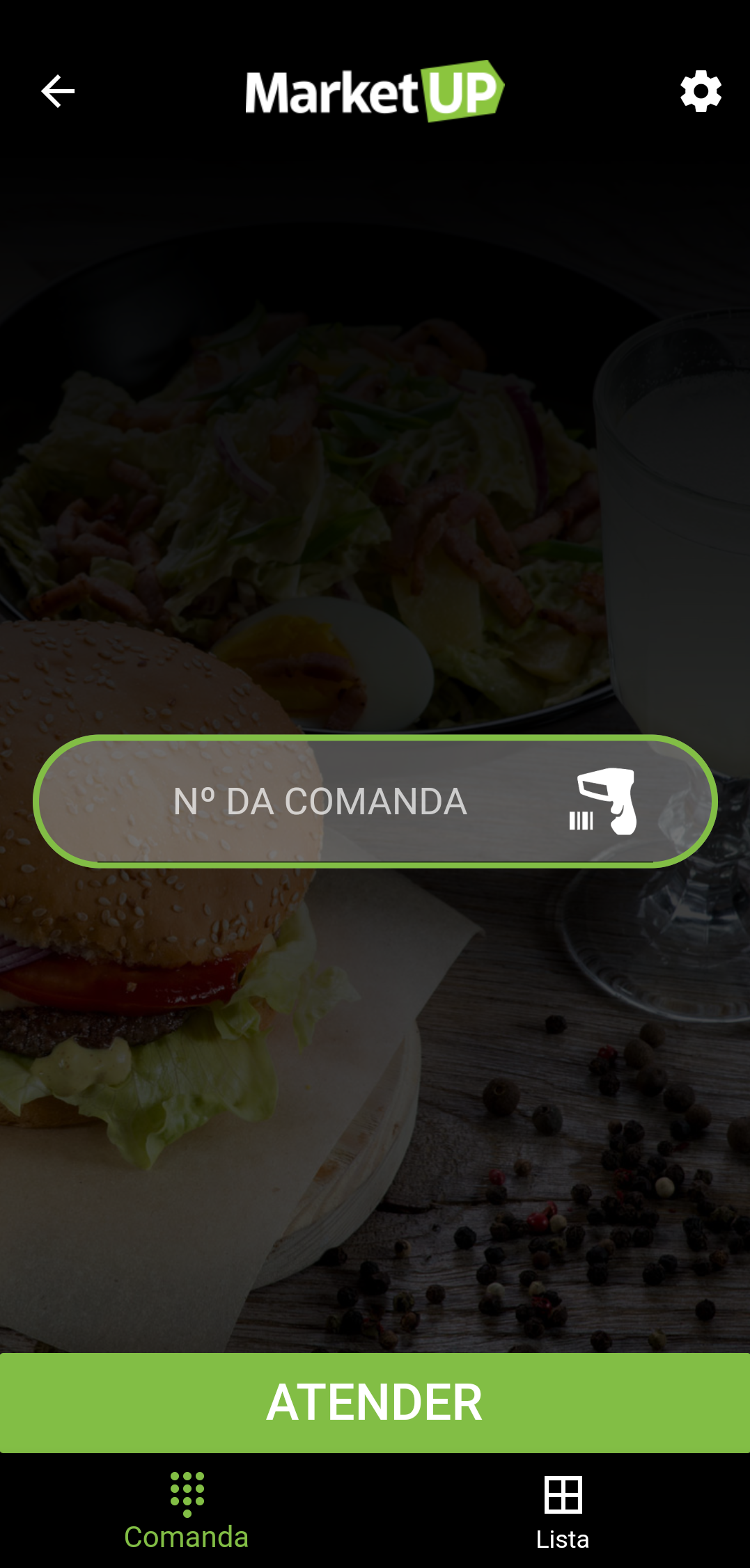The height and width of the screenshot is (1568, 750).
Task: Tap the ATENDER button
Action: (x=375, y=1402)
